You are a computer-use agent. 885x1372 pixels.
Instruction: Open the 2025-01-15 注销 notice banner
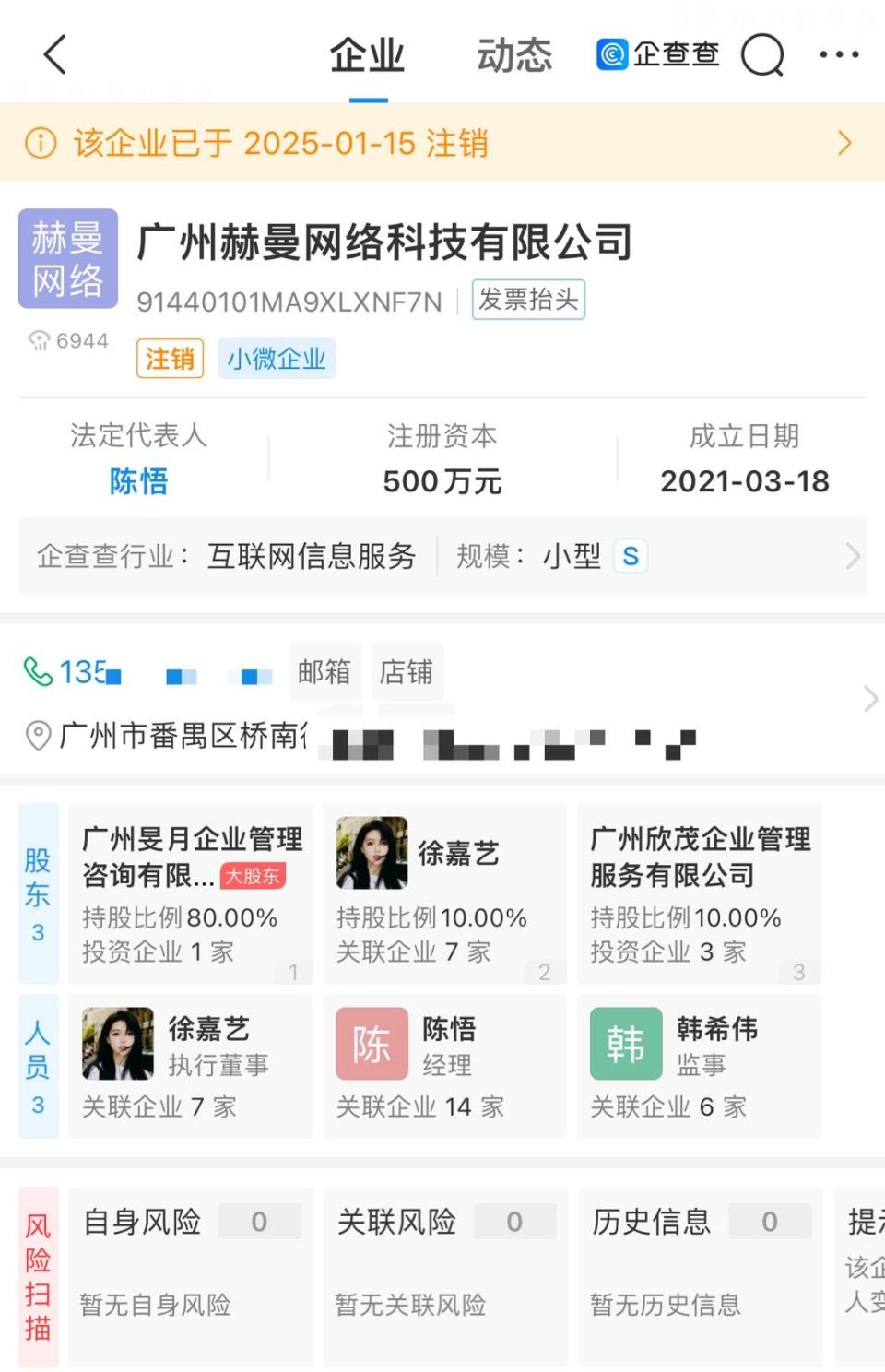pos(442,143)
